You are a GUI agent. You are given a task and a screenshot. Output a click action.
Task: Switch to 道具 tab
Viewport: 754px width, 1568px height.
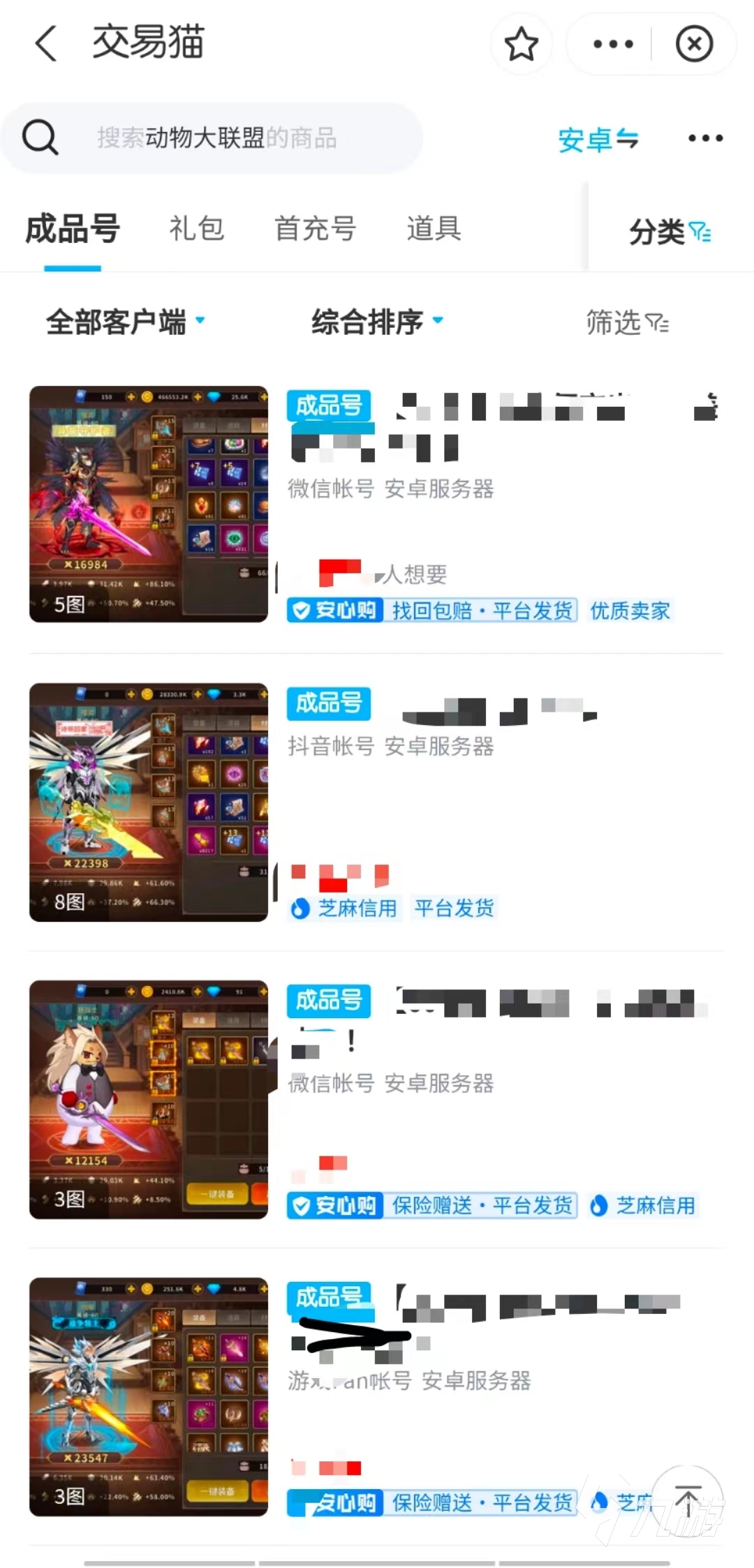pos(434,229)
